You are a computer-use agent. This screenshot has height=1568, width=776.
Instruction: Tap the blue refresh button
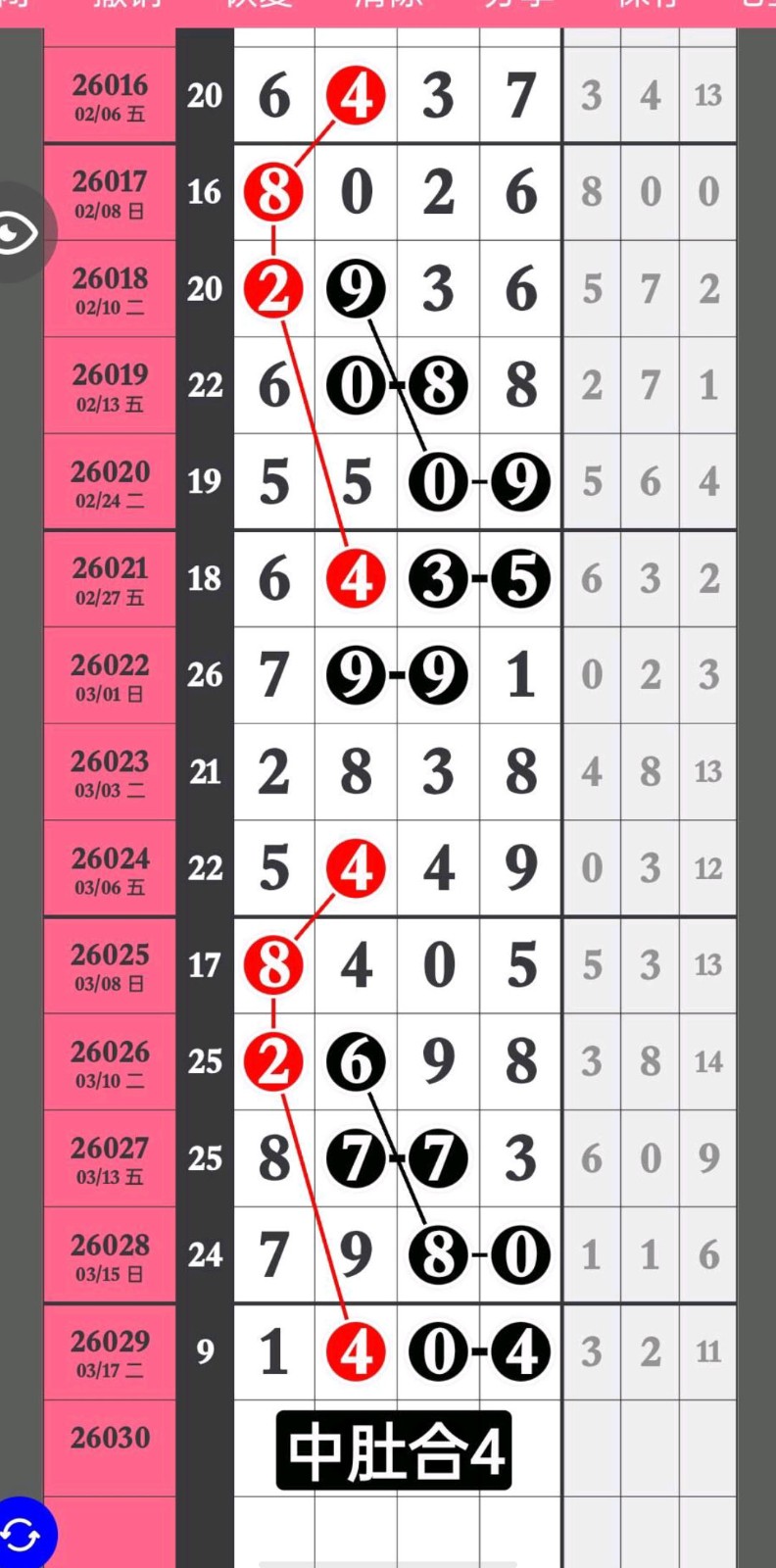coord(23,1535)
